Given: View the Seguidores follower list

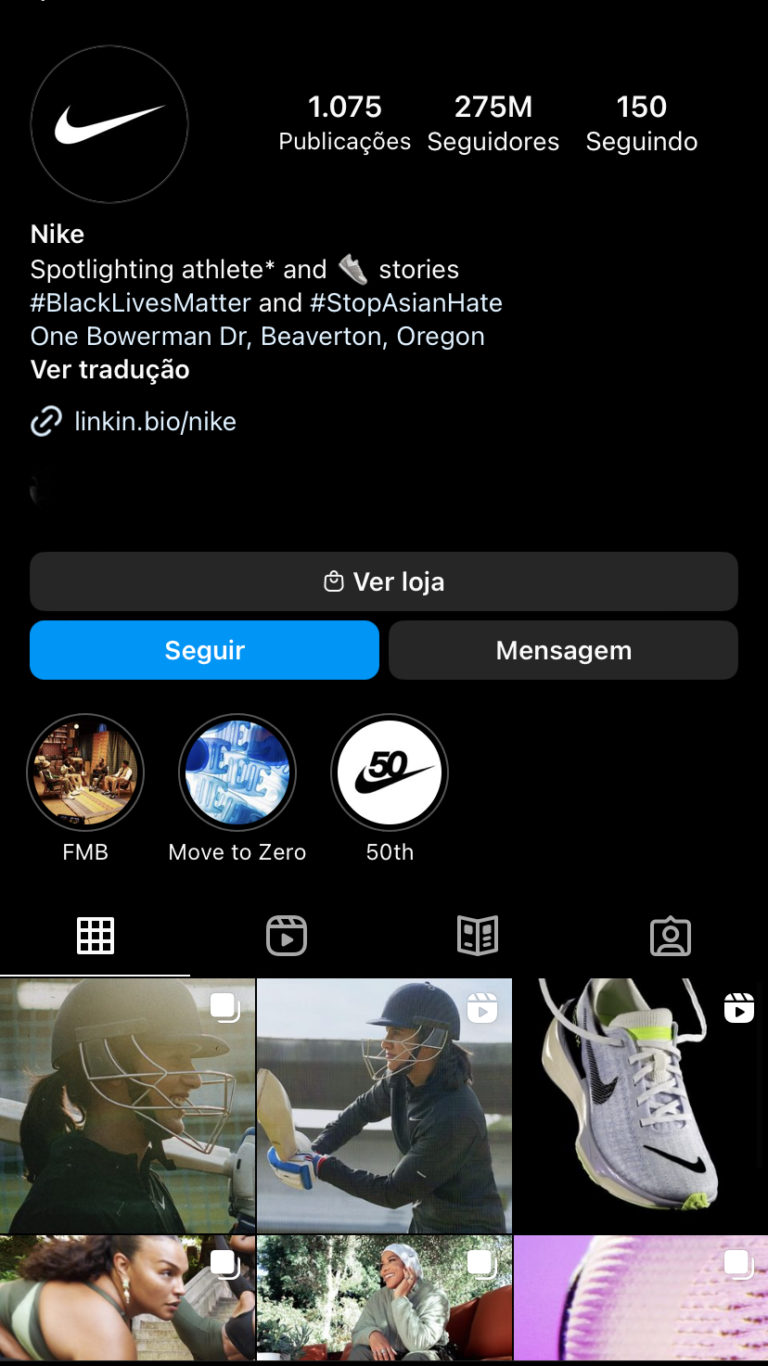Looking at the screenshot, I should [x=493, y=123].
